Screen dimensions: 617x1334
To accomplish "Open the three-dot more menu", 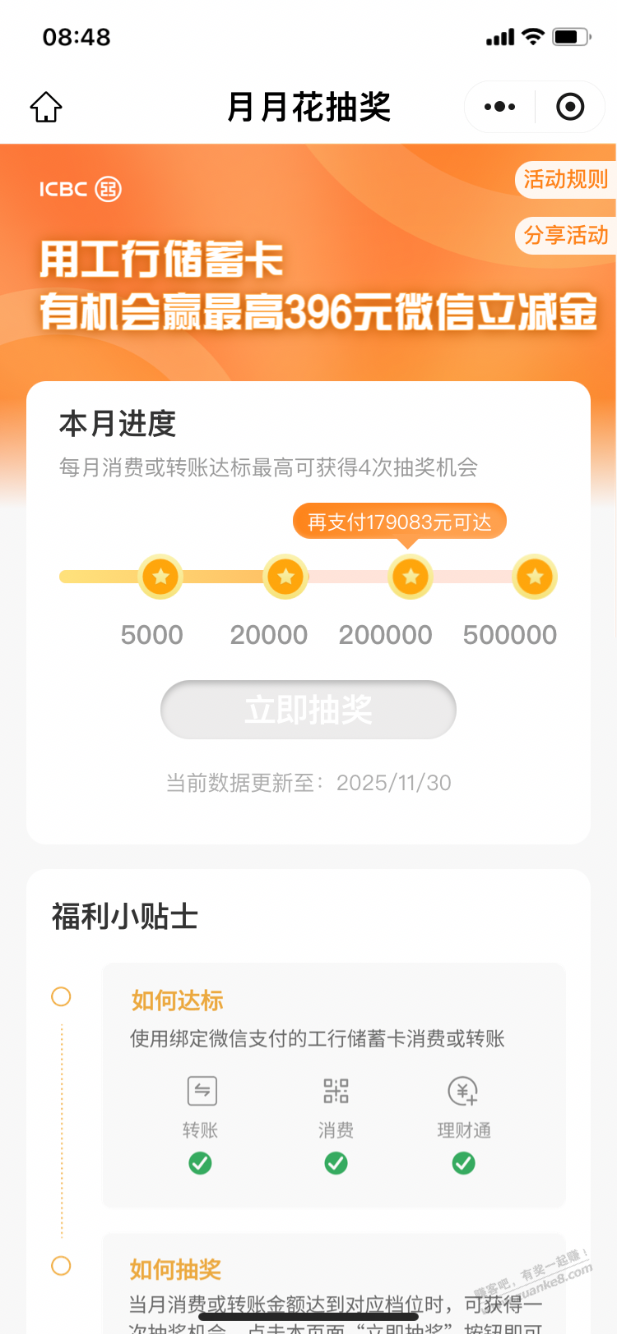I will point(499,107).
